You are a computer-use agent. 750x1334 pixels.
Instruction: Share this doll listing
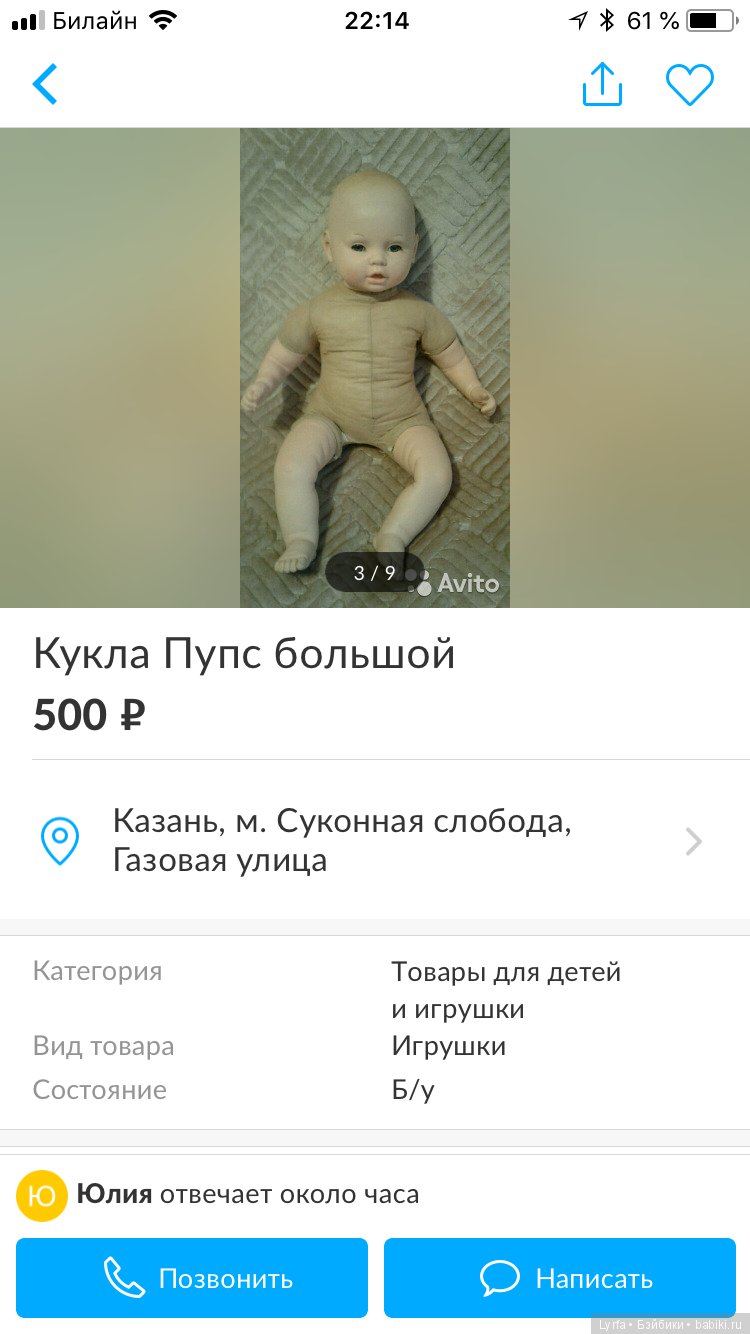[x=602, y=85]
